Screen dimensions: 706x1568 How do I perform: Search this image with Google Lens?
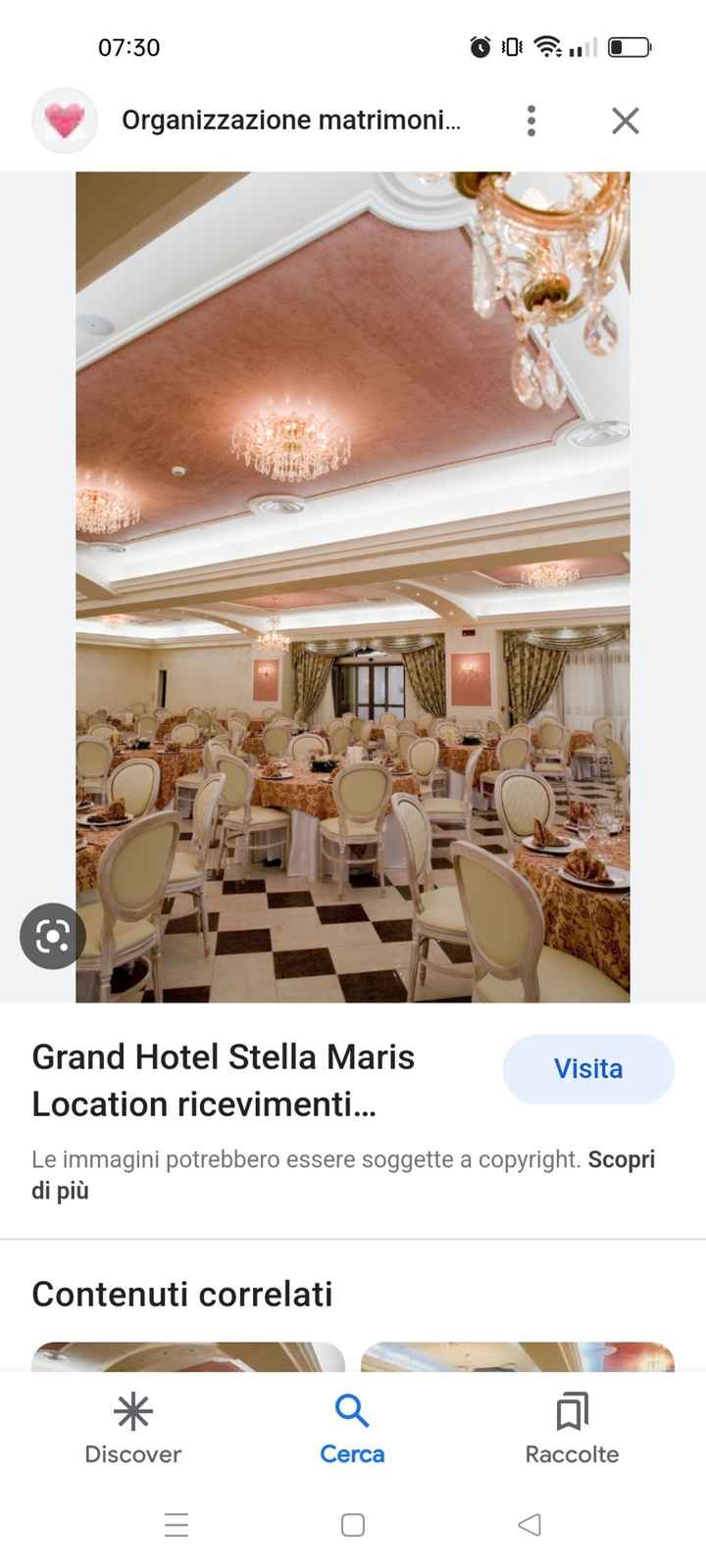pyautogui.click(x=52, y=936)
